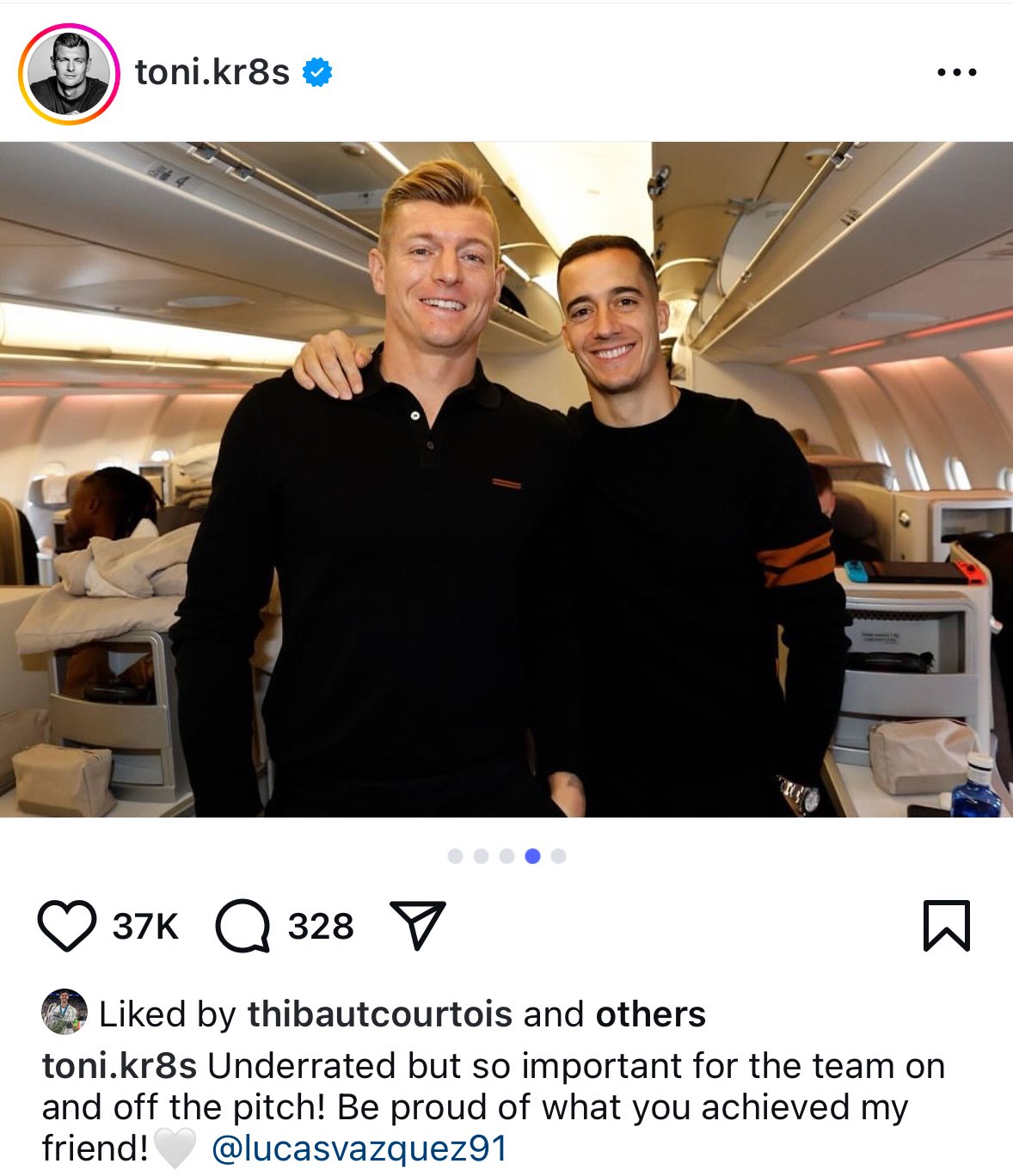Tap the carousel photo of the post

pos(506,479)
